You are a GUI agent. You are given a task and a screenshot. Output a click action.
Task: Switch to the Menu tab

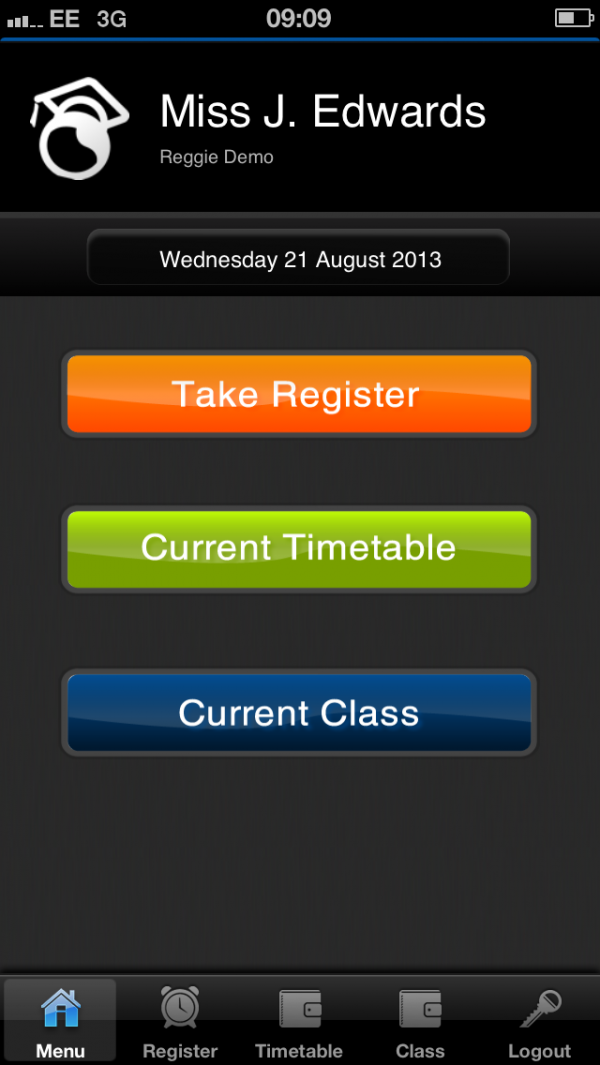[x=60, y=1021]
